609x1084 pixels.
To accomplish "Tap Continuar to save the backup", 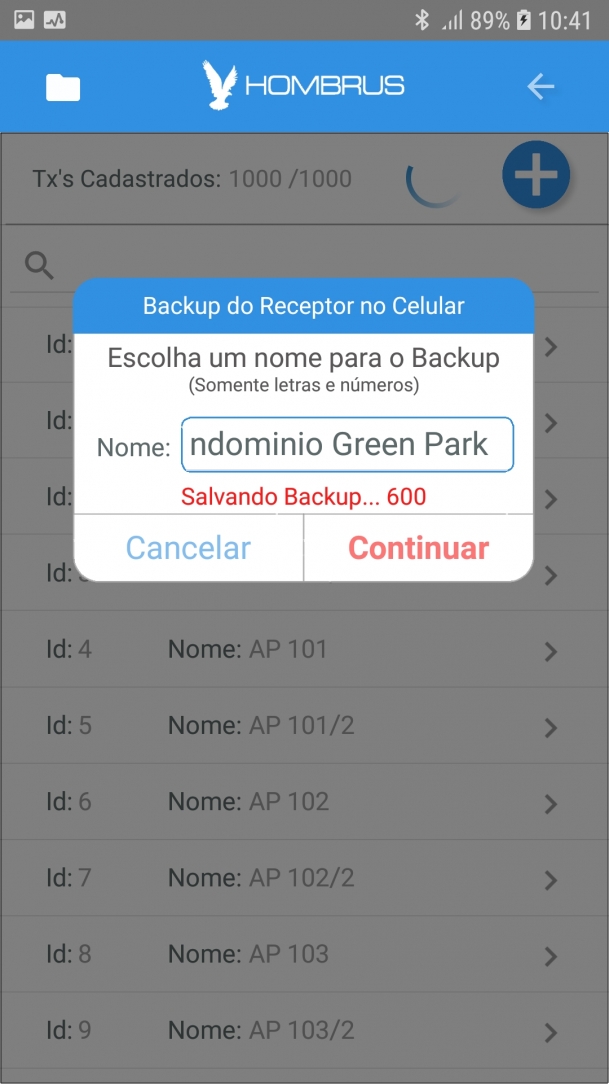I will coord(418,548).
